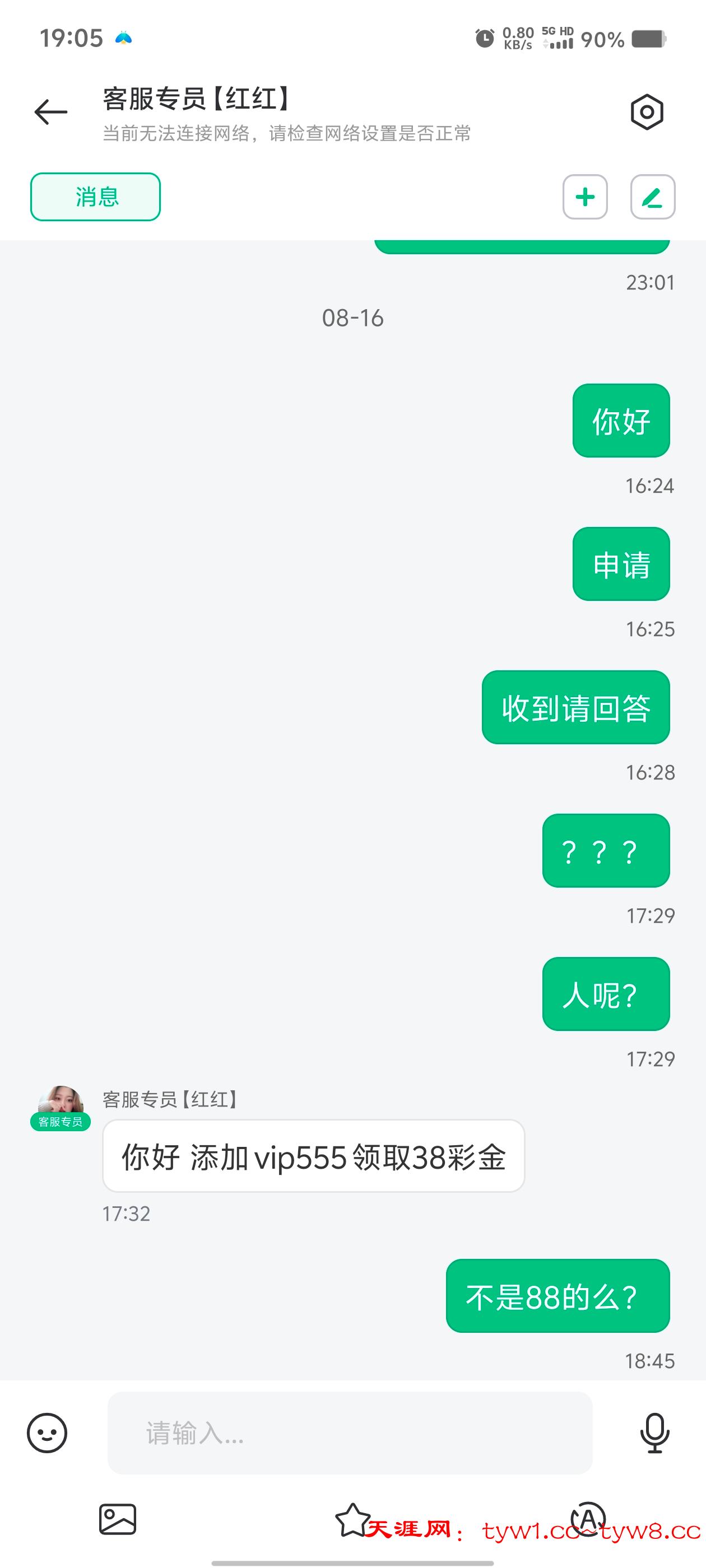
Task: Go back using the arrow
Action: 50,112
